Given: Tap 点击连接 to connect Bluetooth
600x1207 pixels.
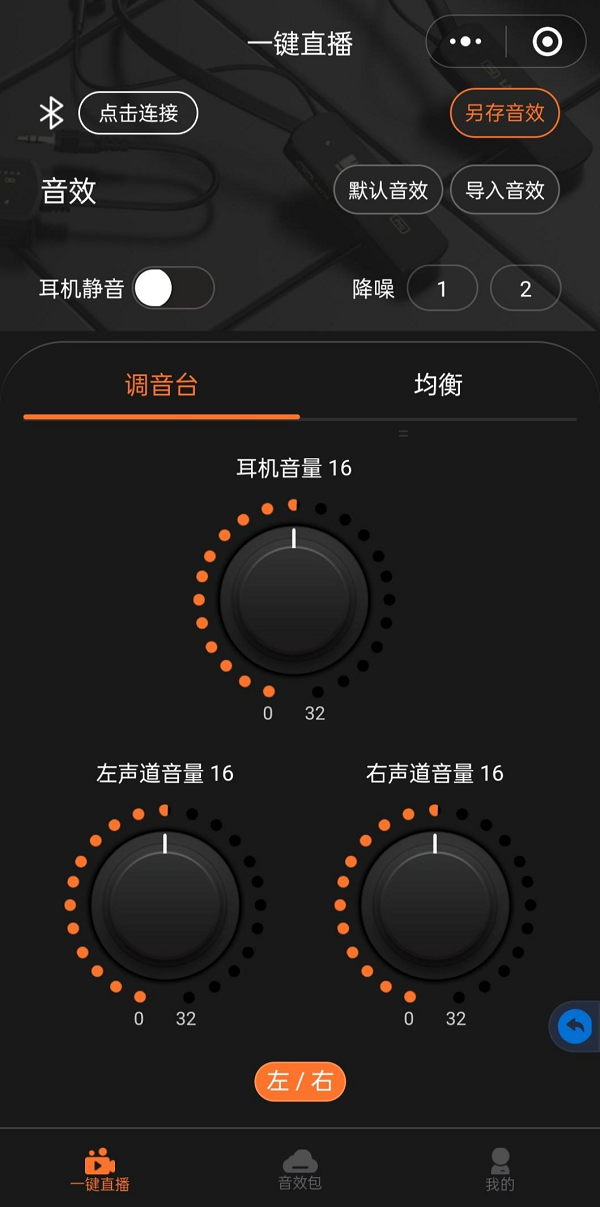Looking at the screenshot, I should point(138,113).
